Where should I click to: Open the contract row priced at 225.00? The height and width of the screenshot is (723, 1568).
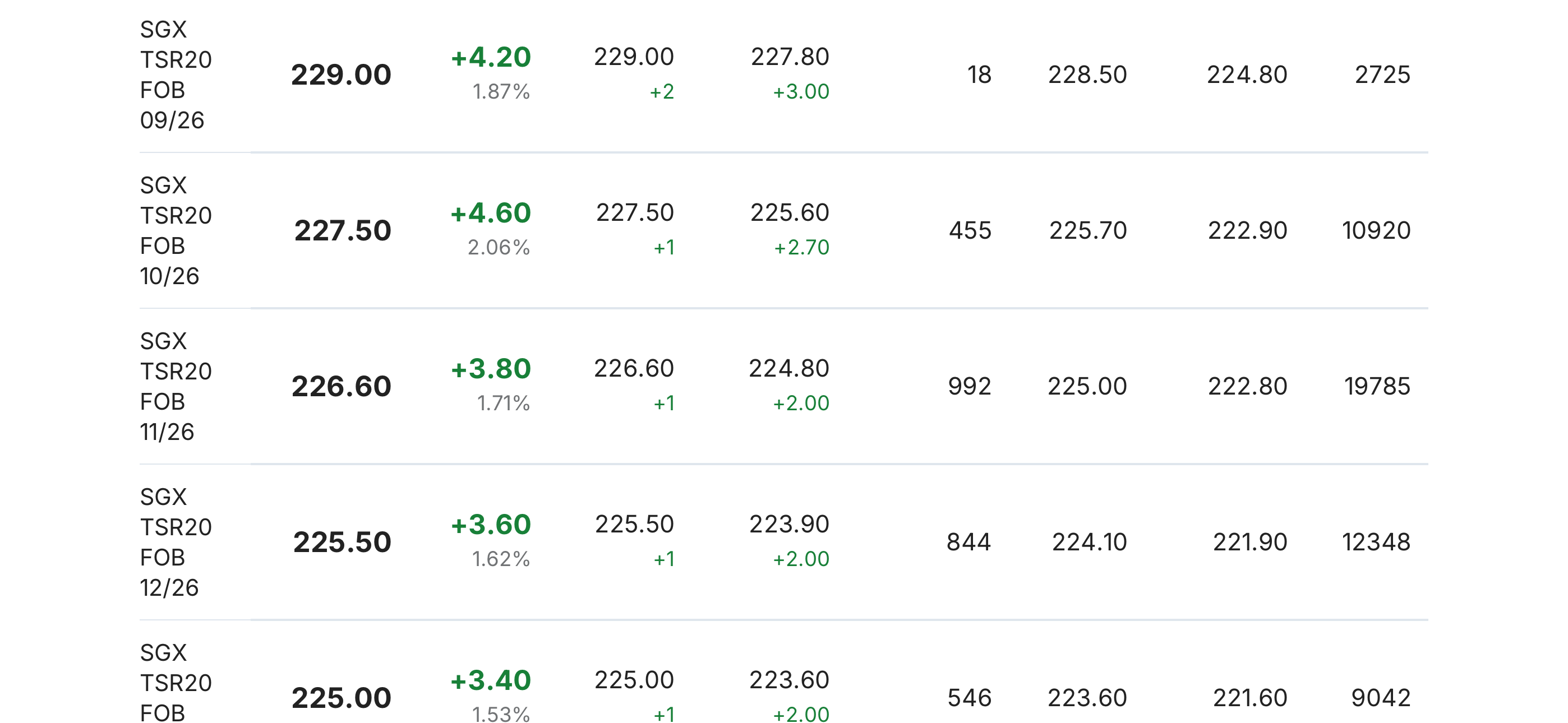tap(783, 673)
